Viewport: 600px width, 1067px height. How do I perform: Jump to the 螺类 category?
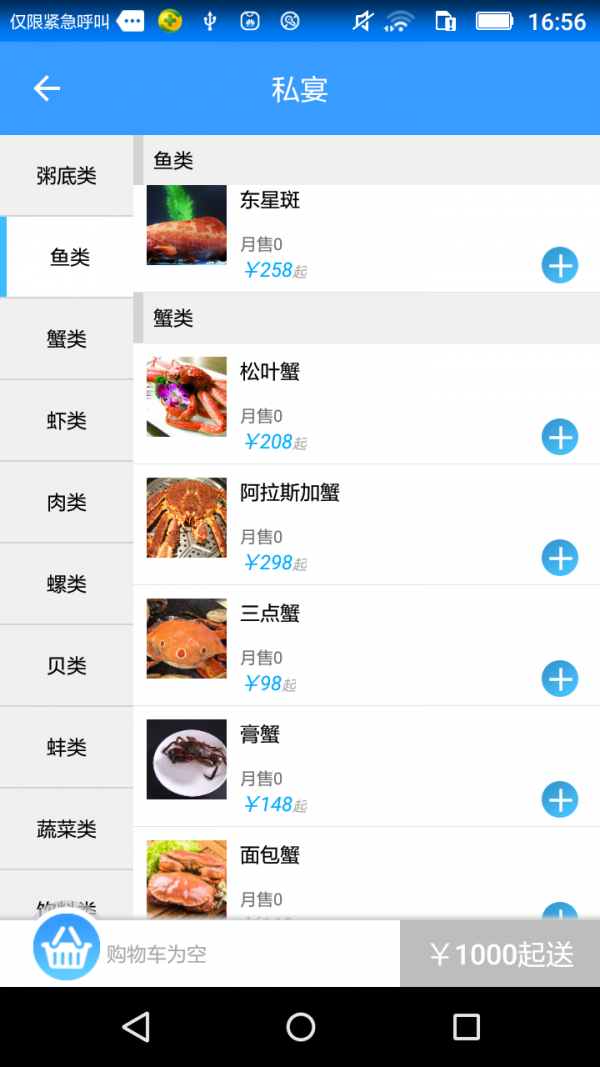(67, 584)
